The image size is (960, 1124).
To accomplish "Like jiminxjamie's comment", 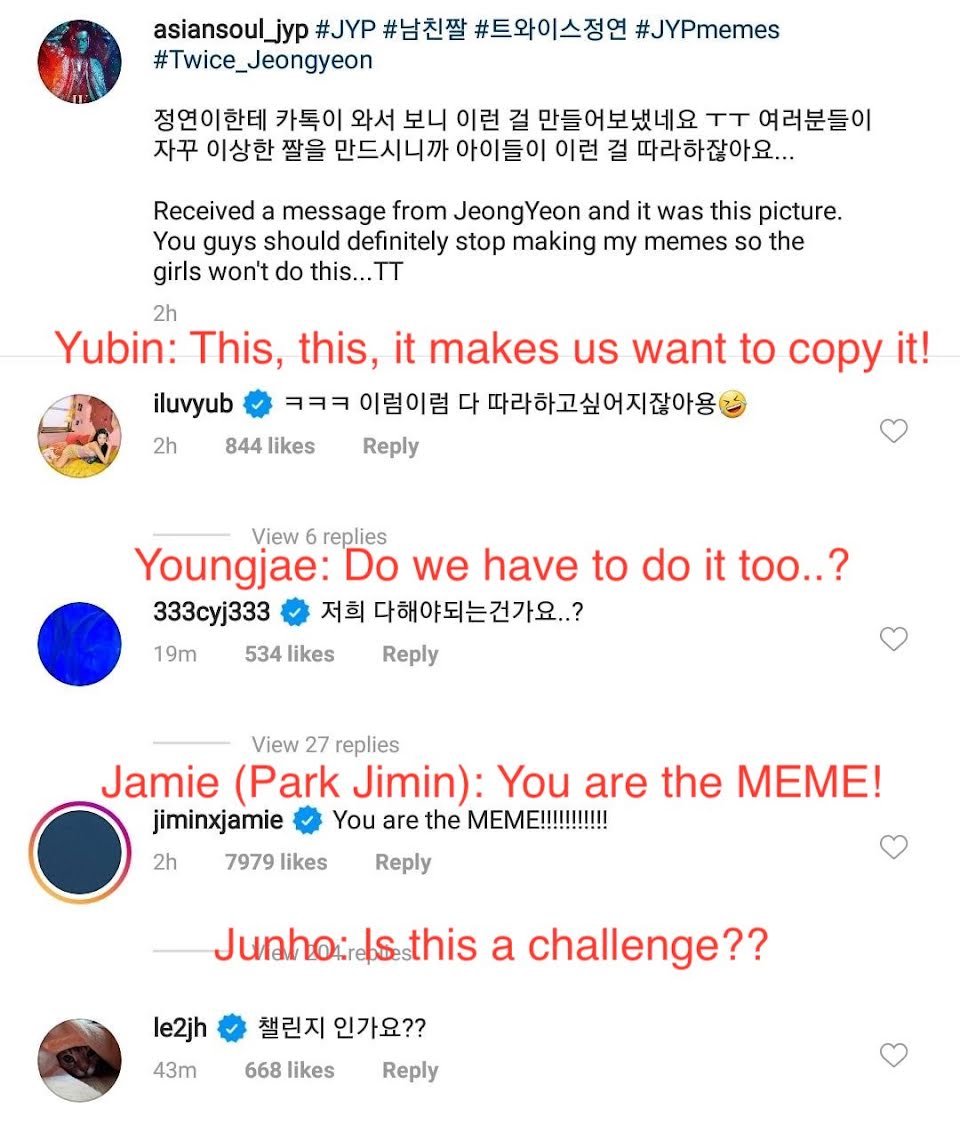I will pos(893,848).
